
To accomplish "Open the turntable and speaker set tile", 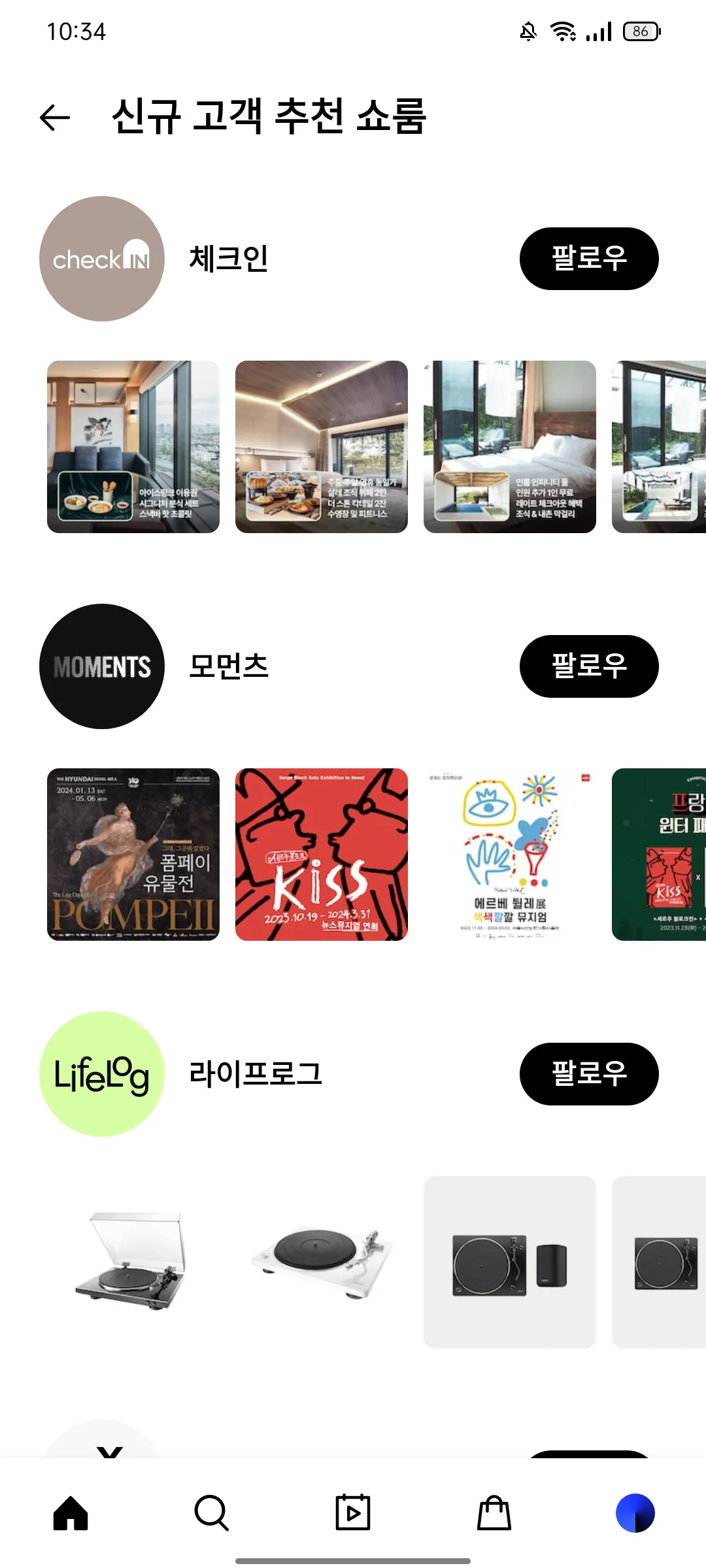I will point(510,1262).
